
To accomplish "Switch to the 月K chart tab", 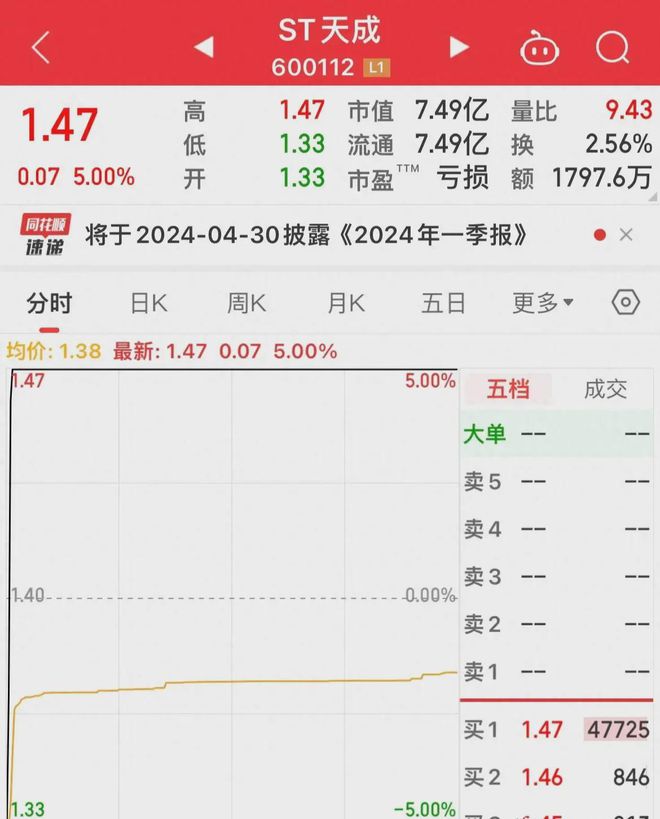I will (346, 303).
